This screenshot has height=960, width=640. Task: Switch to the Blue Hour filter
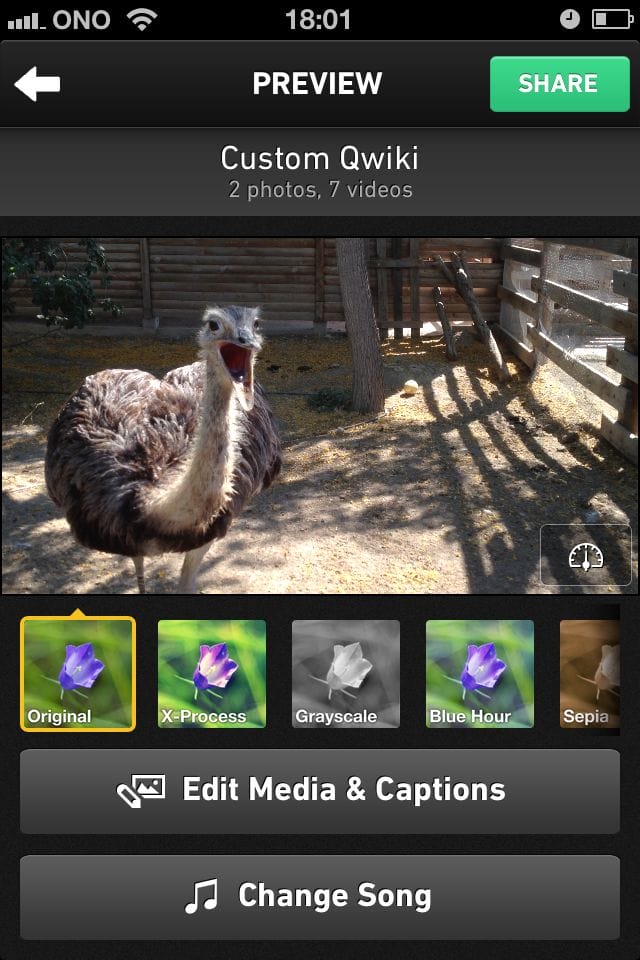point(480,673)
